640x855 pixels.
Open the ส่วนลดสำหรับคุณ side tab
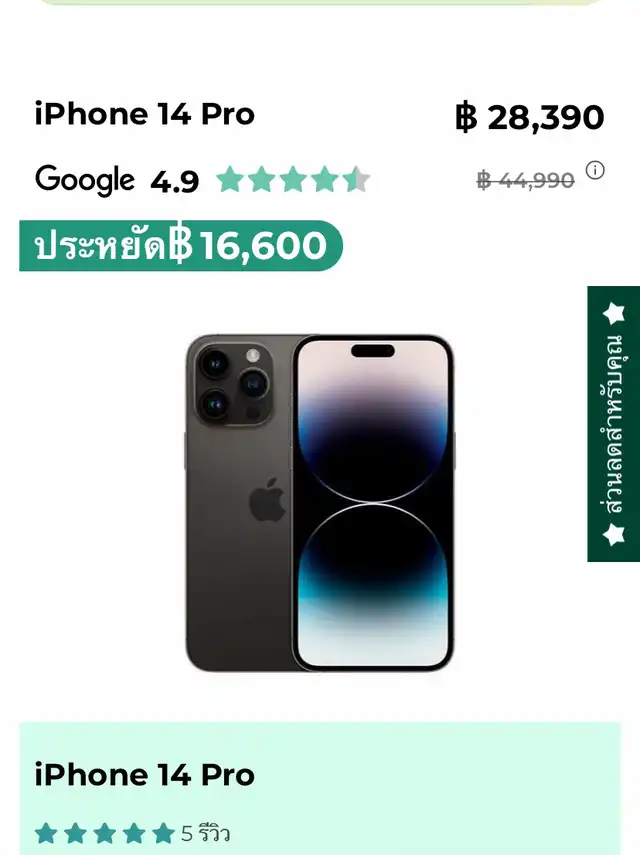coord(613,424)
